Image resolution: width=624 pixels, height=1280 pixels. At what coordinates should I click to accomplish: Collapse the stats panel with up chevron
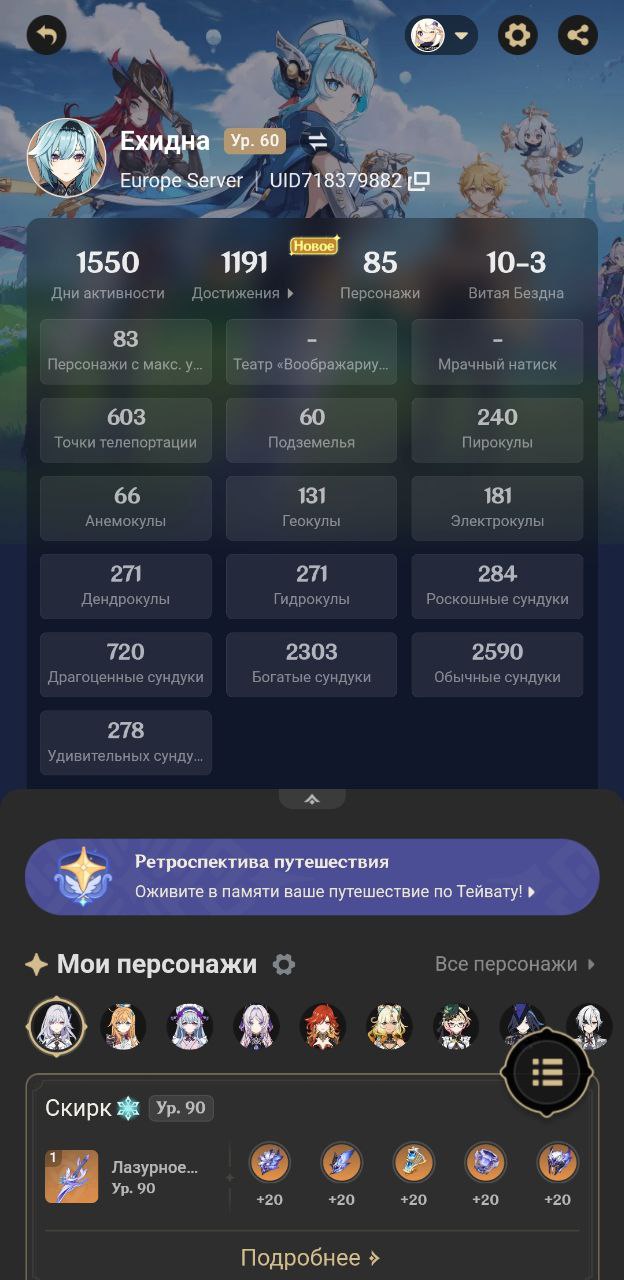pyautogui.click(x=312, y=799)
